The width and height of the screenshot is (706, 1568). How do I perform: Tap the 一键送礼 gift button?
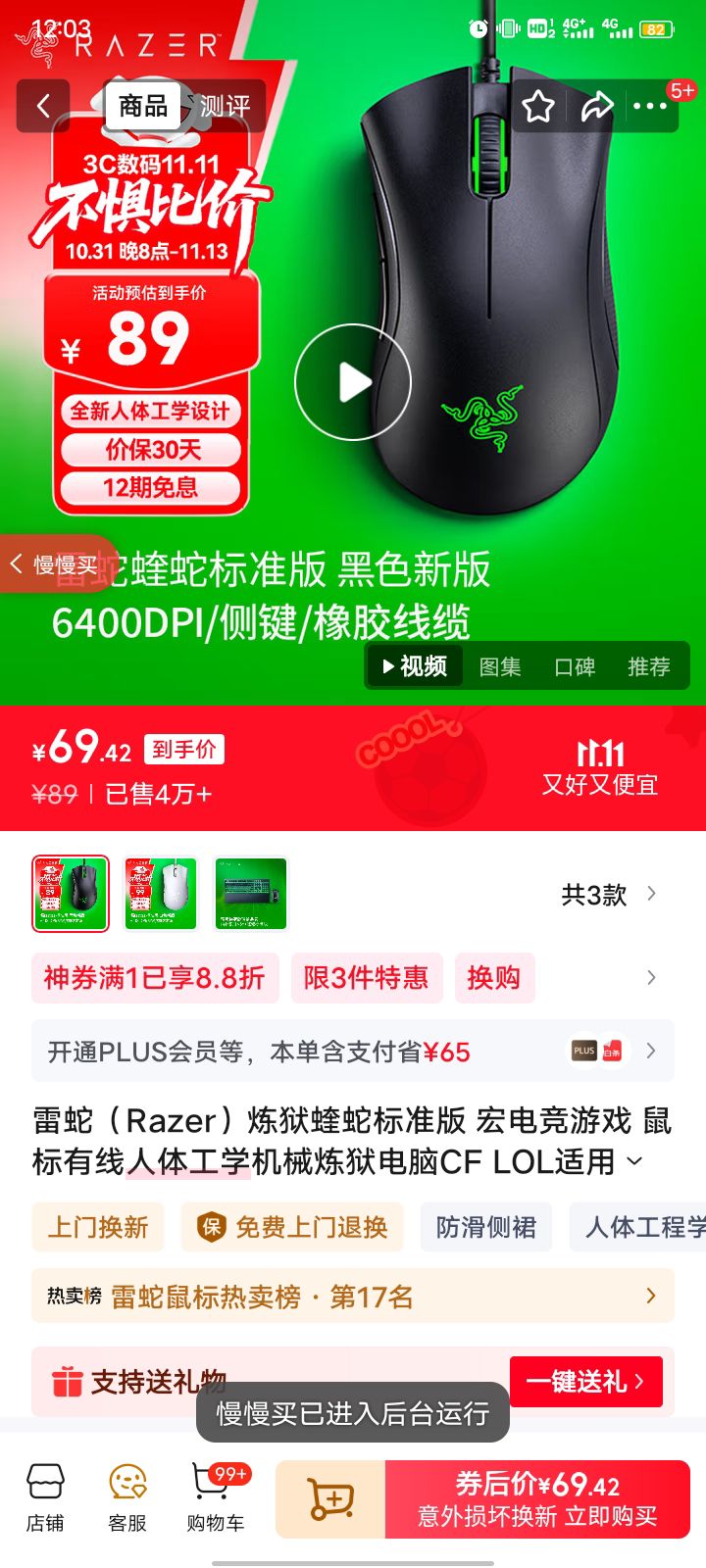pyautogui.click(x=585, y=1381)
